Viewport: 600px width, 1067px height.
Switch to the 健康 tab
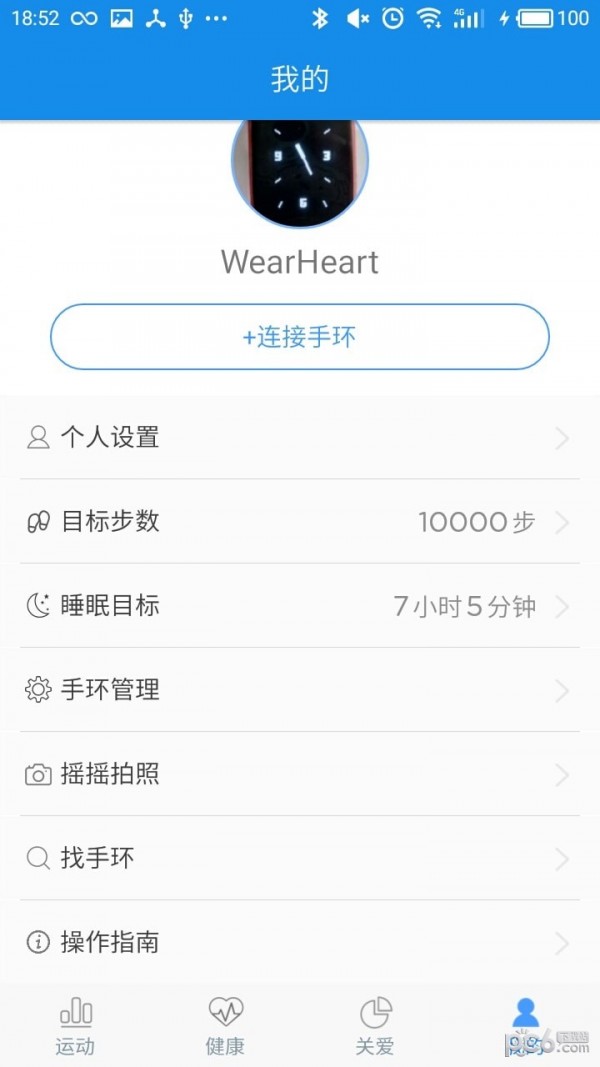coord(225,1026)
